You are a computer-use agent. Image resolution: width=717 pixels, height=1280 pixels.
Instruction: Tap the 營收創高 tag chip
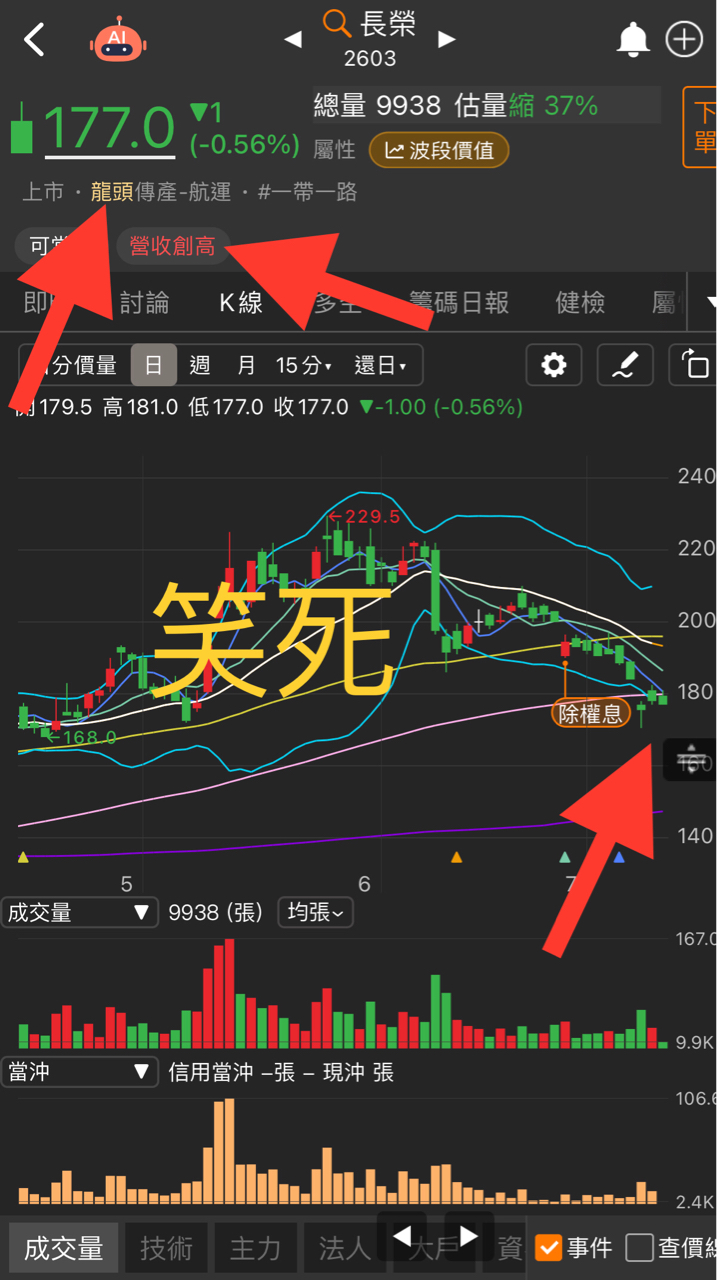(172, 246)
